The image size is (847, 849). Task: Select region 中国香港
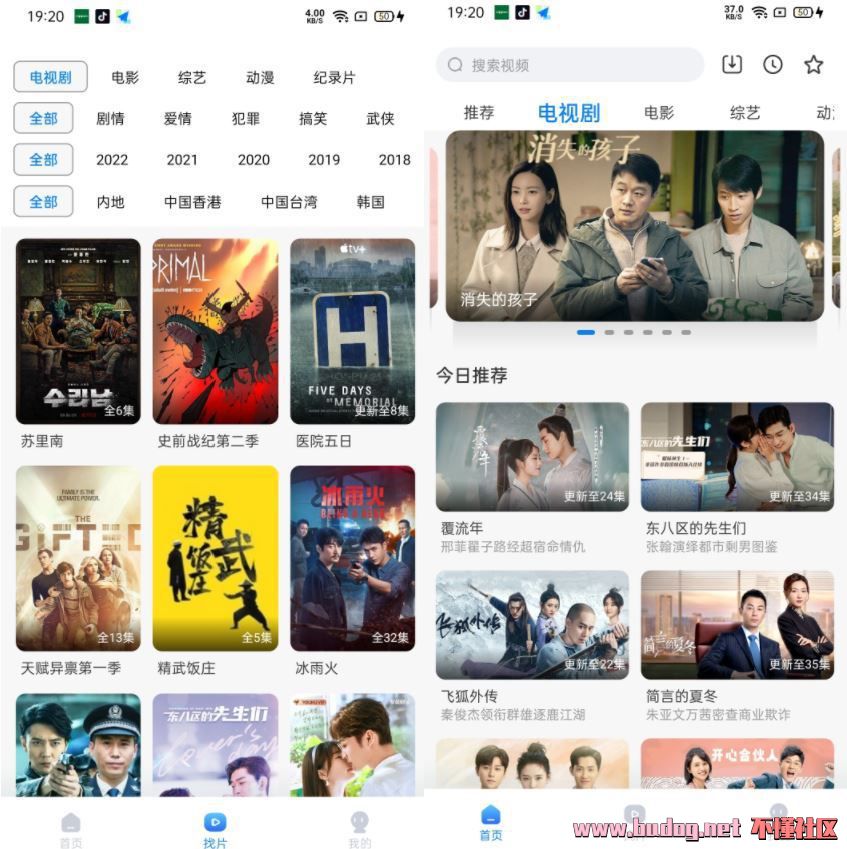coord(193,201)
